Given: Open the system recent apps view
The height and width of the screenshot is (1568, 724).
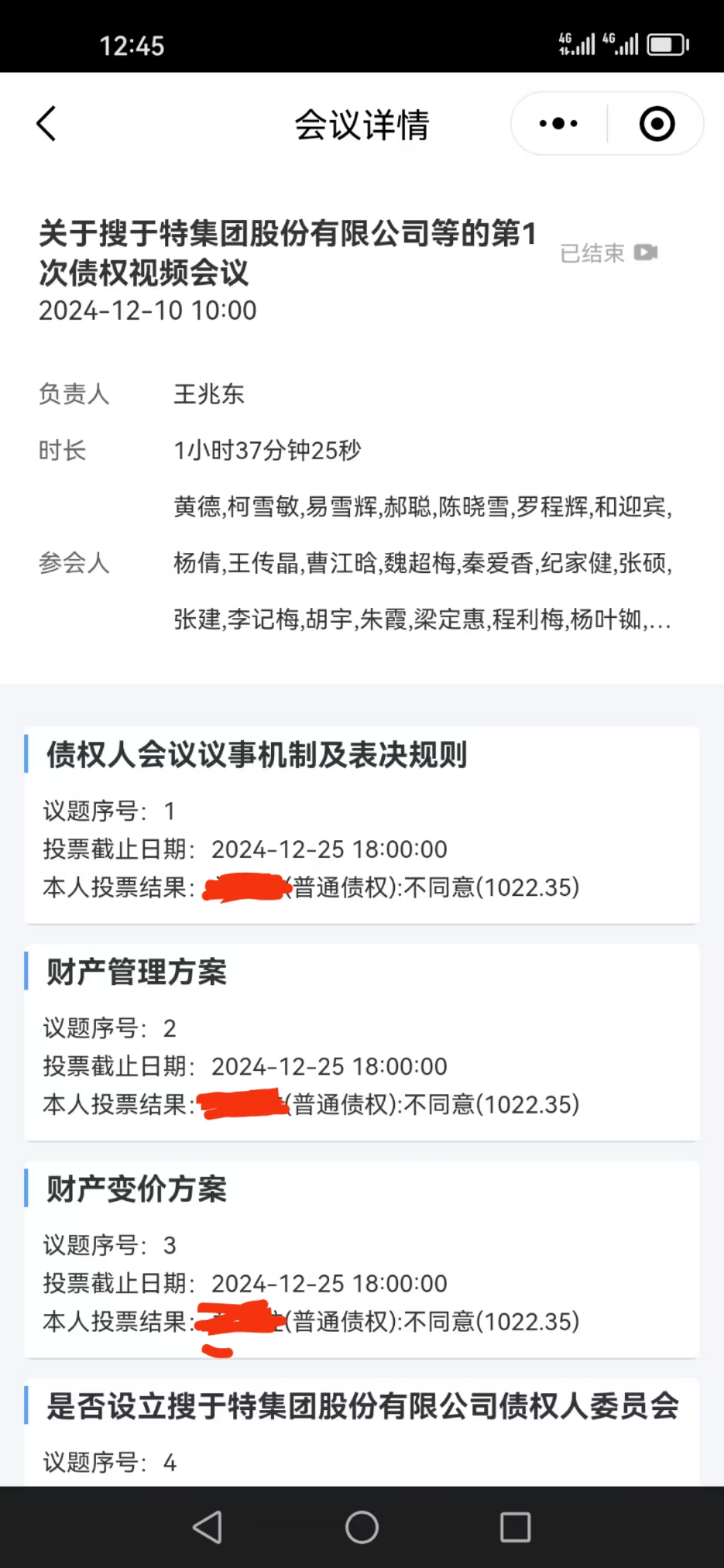Looking at the screenshot, I should point(516,1527).
